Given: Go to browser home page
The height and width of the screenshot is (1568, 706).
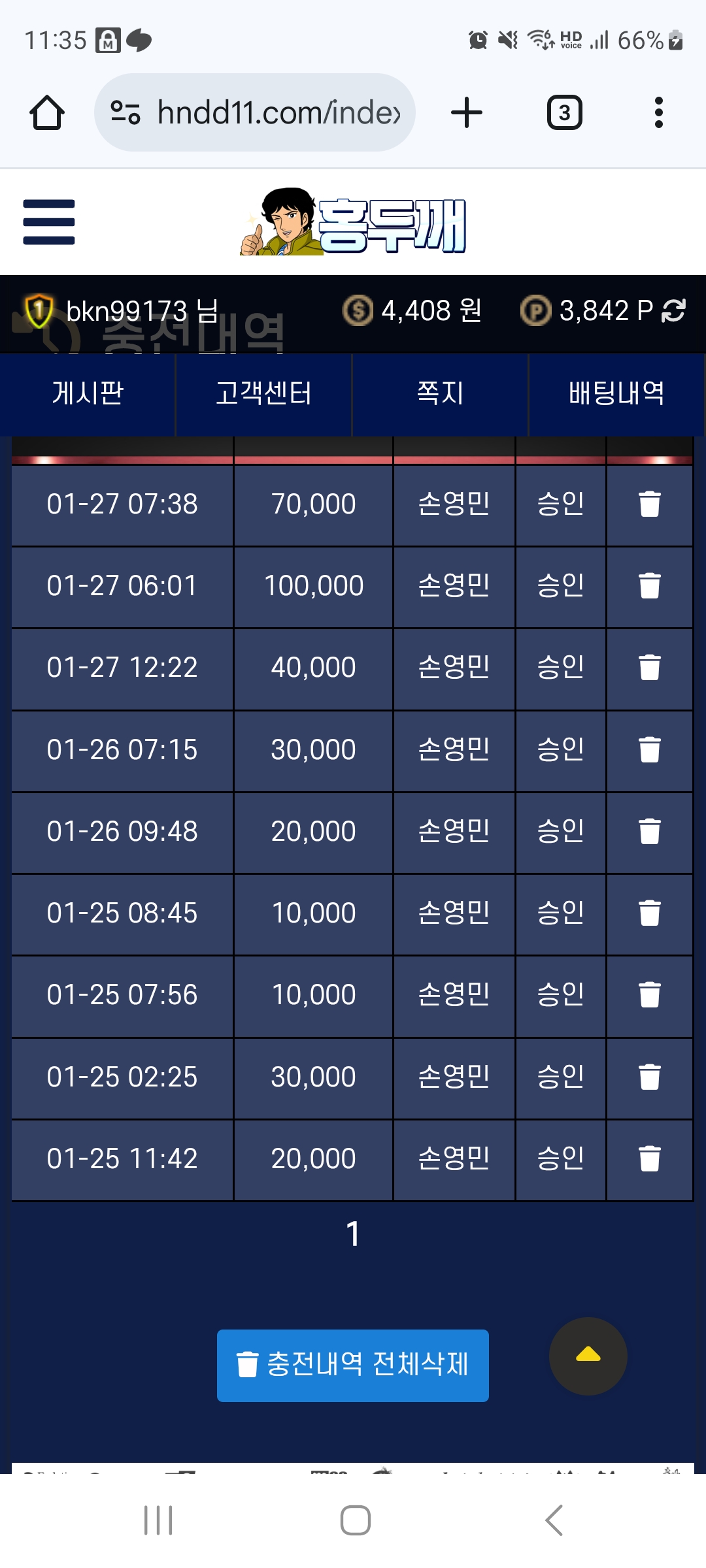Looking at the screenshot, I should [47, 112].
